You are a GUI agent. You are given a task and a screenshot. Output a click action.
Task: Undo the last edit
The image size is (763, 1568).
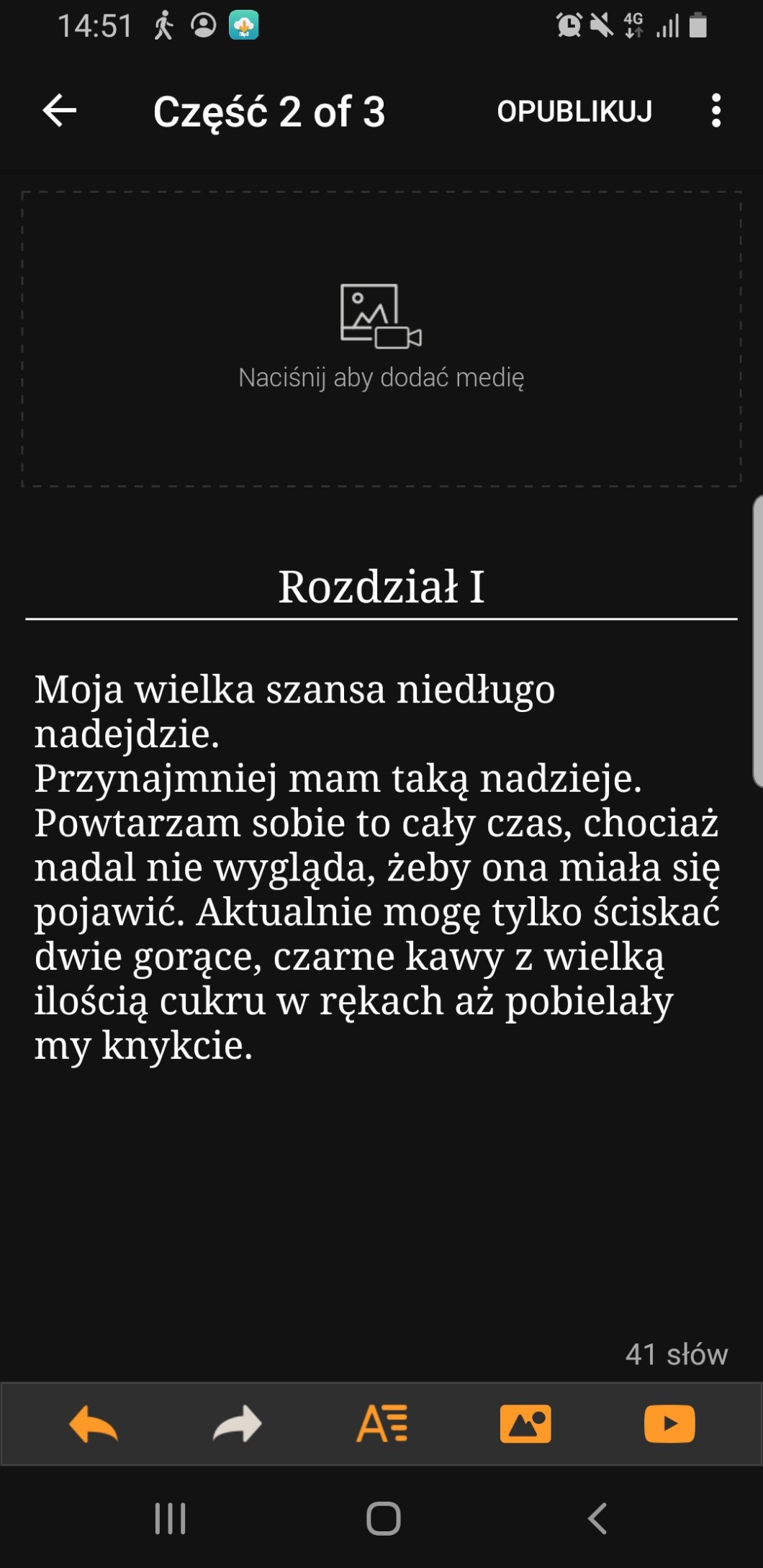(94, 1424)
